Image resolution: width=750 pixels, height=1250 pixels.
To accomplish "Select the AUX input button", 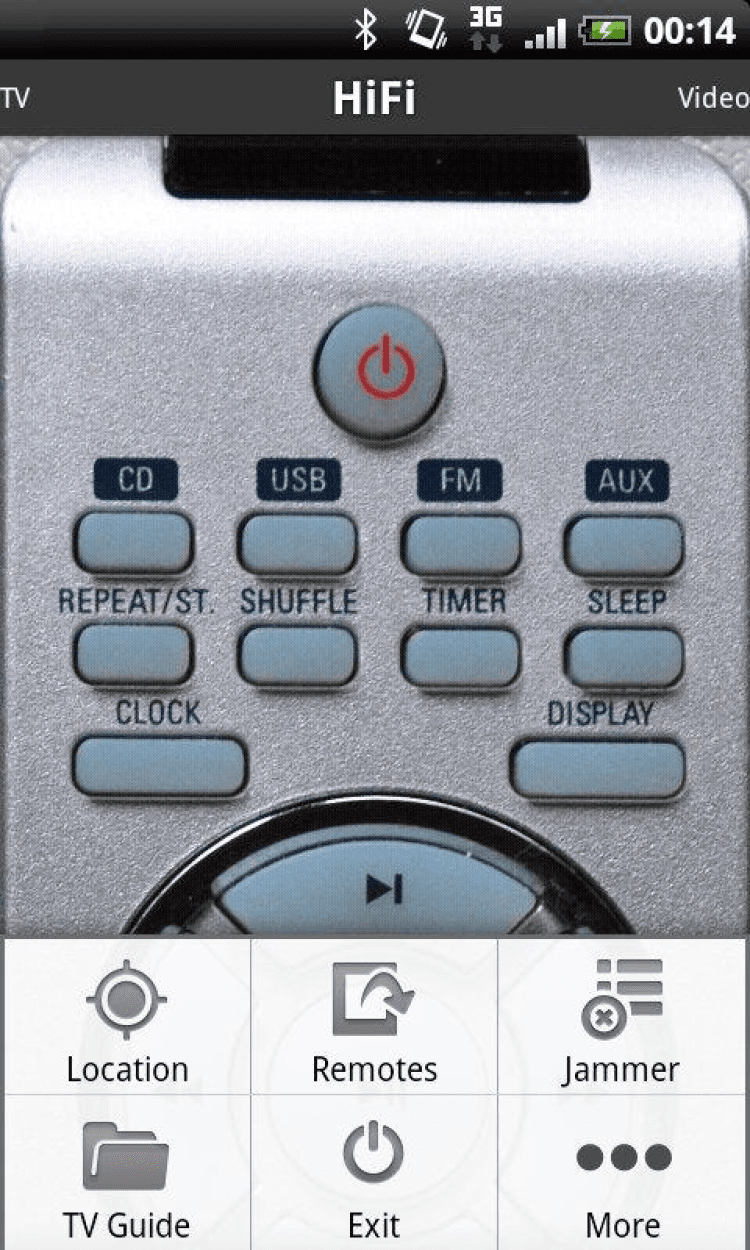I will tap(624, 545).
